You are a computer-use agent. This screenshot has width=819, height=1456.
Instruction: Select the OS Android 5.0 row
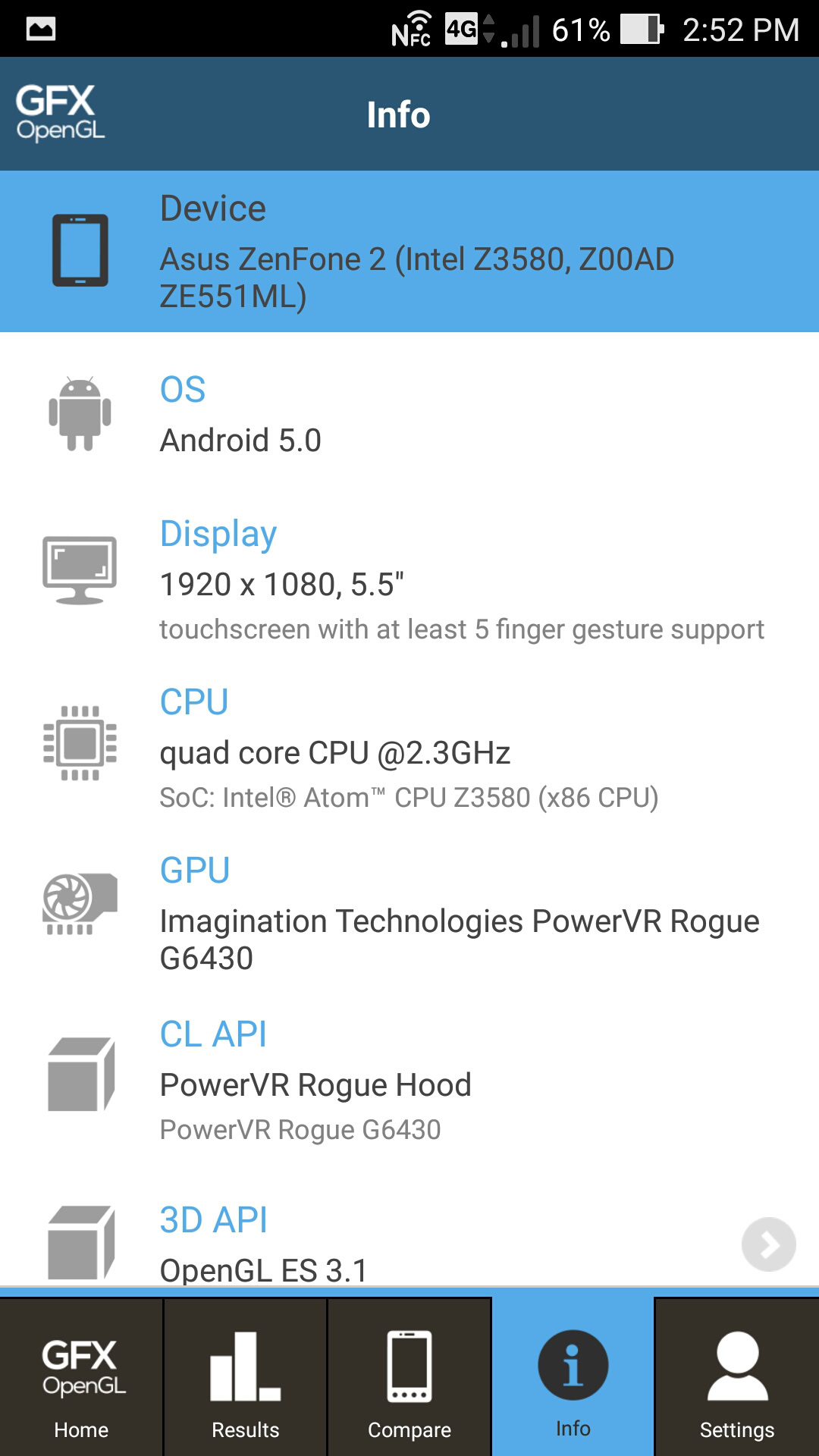409,415
